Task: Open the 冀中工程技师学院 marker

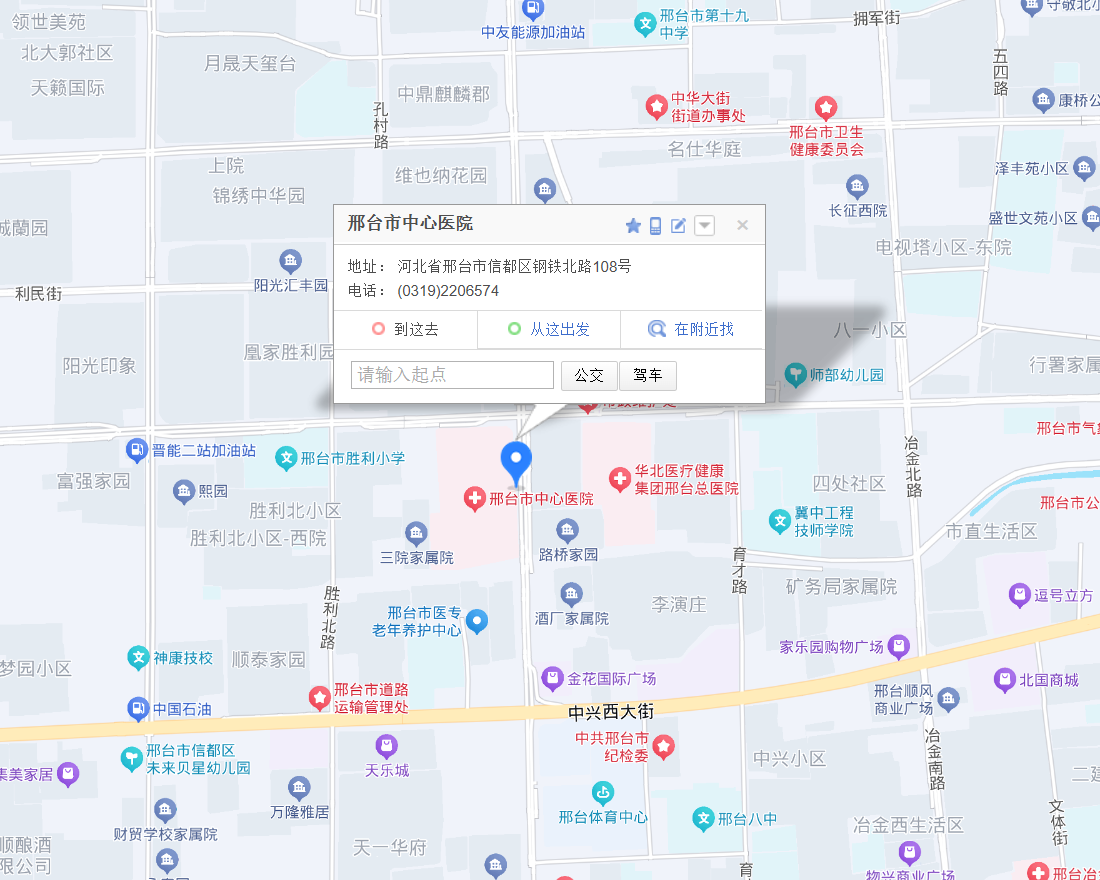Action: coord(780,521)
